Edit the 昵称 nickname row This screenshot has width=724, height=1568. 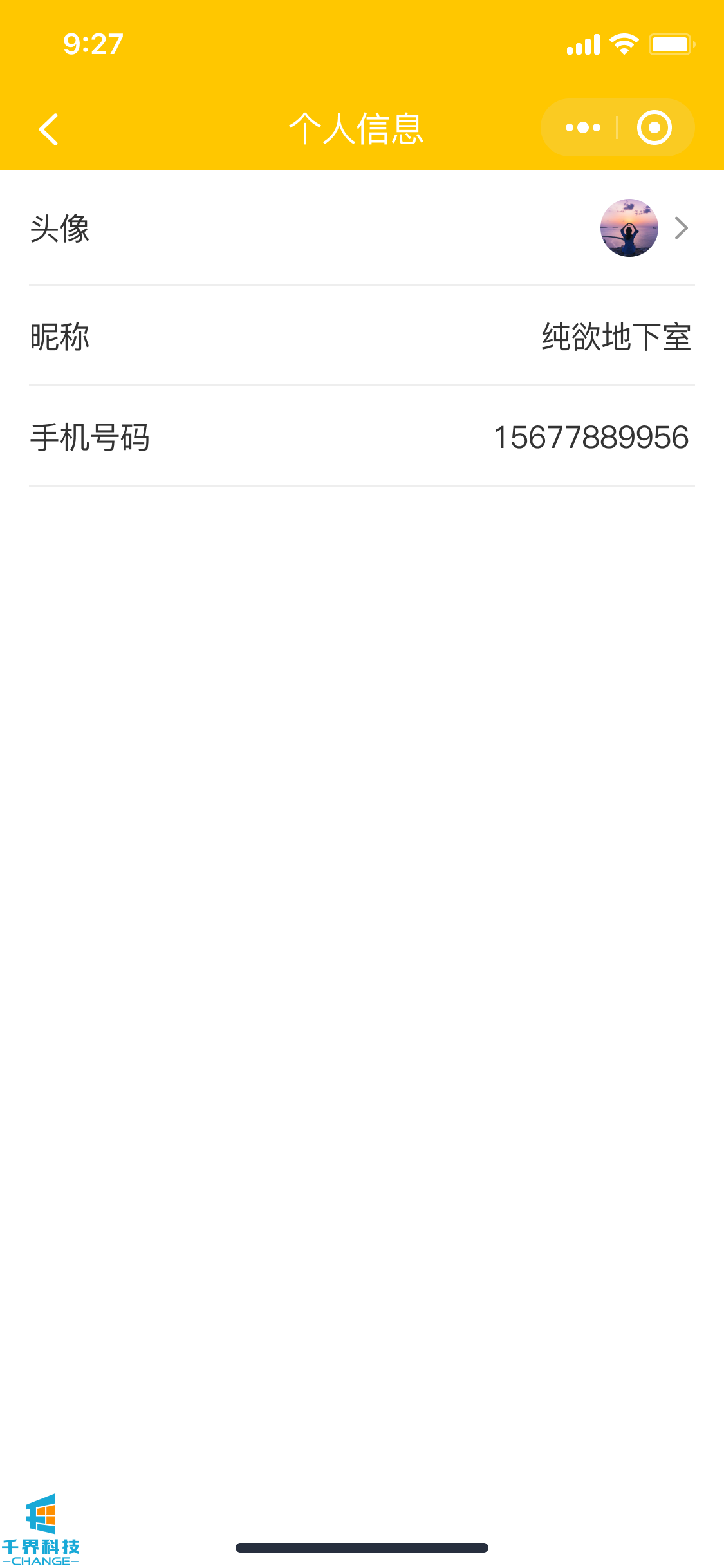(x=362, y=336)
